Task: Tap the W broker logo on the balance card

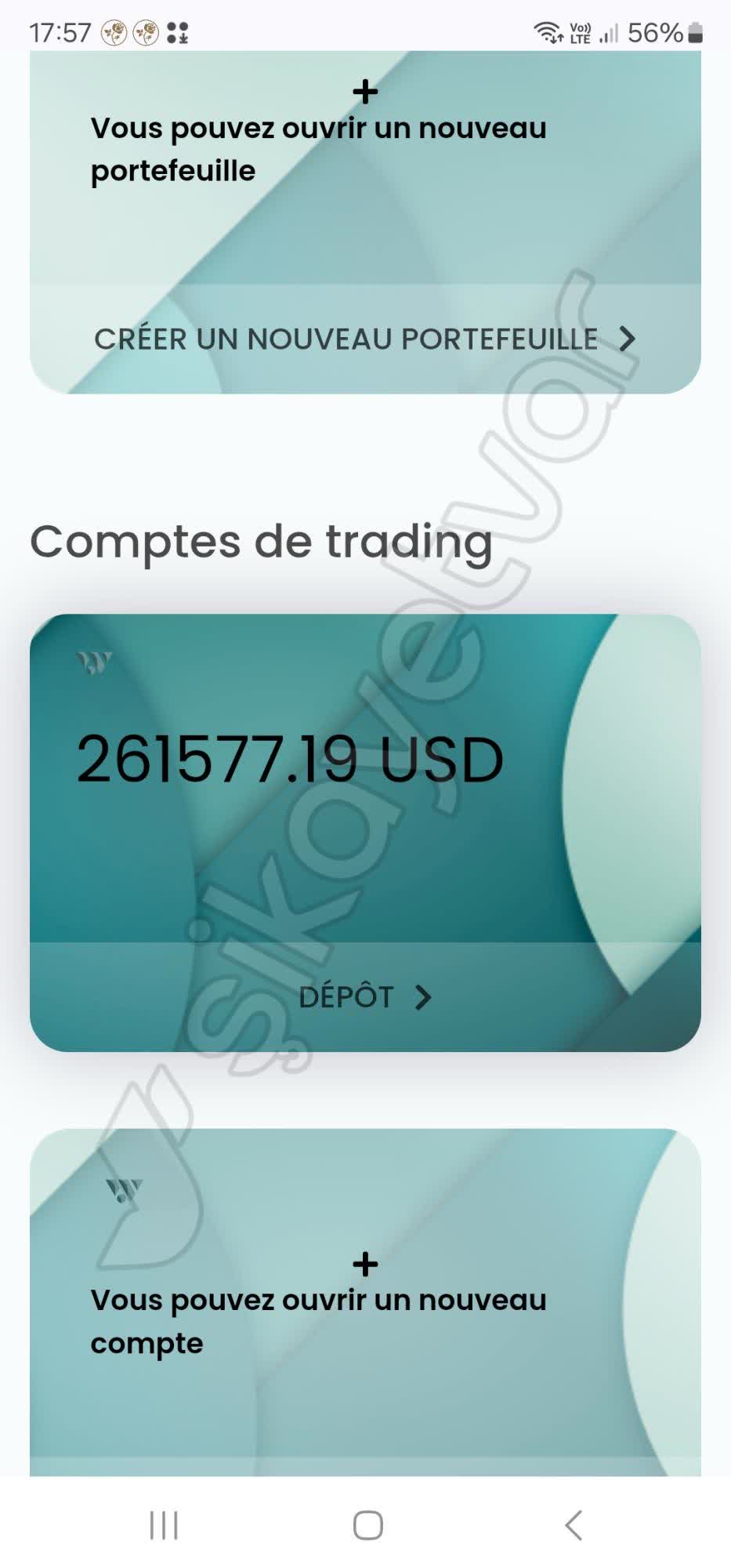Action: click(x=93, y=662)
